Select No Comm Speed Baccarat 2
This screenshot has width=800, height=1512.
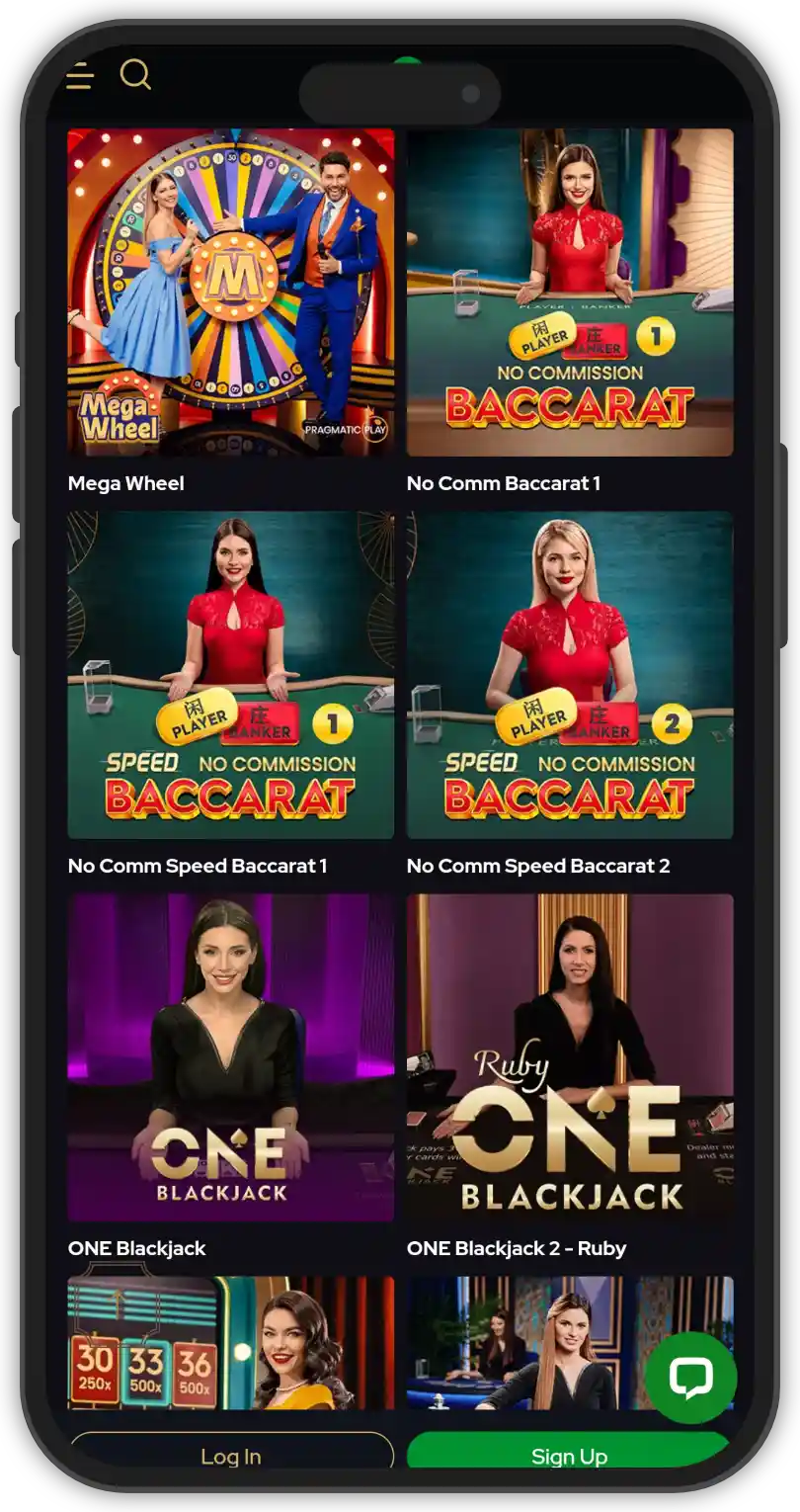click(x=570, y=675)
